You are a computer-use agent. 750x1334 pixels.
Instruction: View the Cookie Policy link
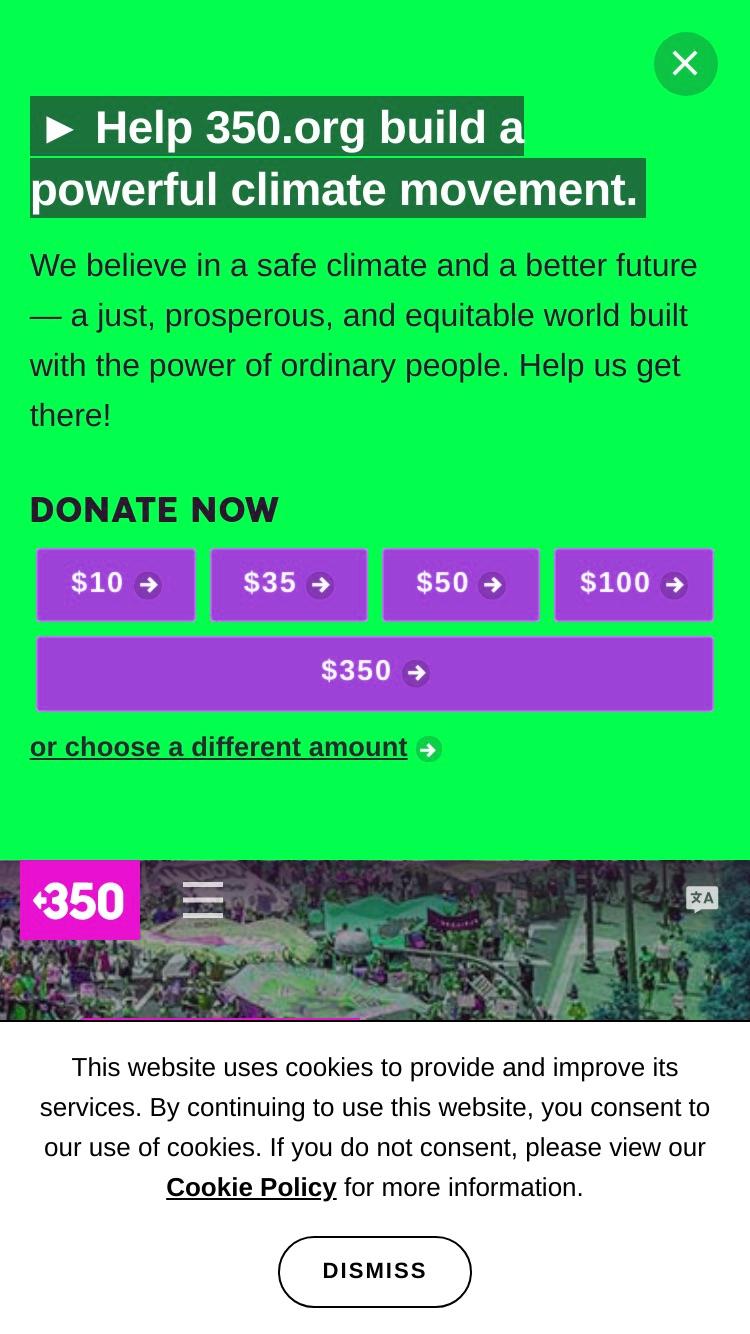pos(251,1187)
